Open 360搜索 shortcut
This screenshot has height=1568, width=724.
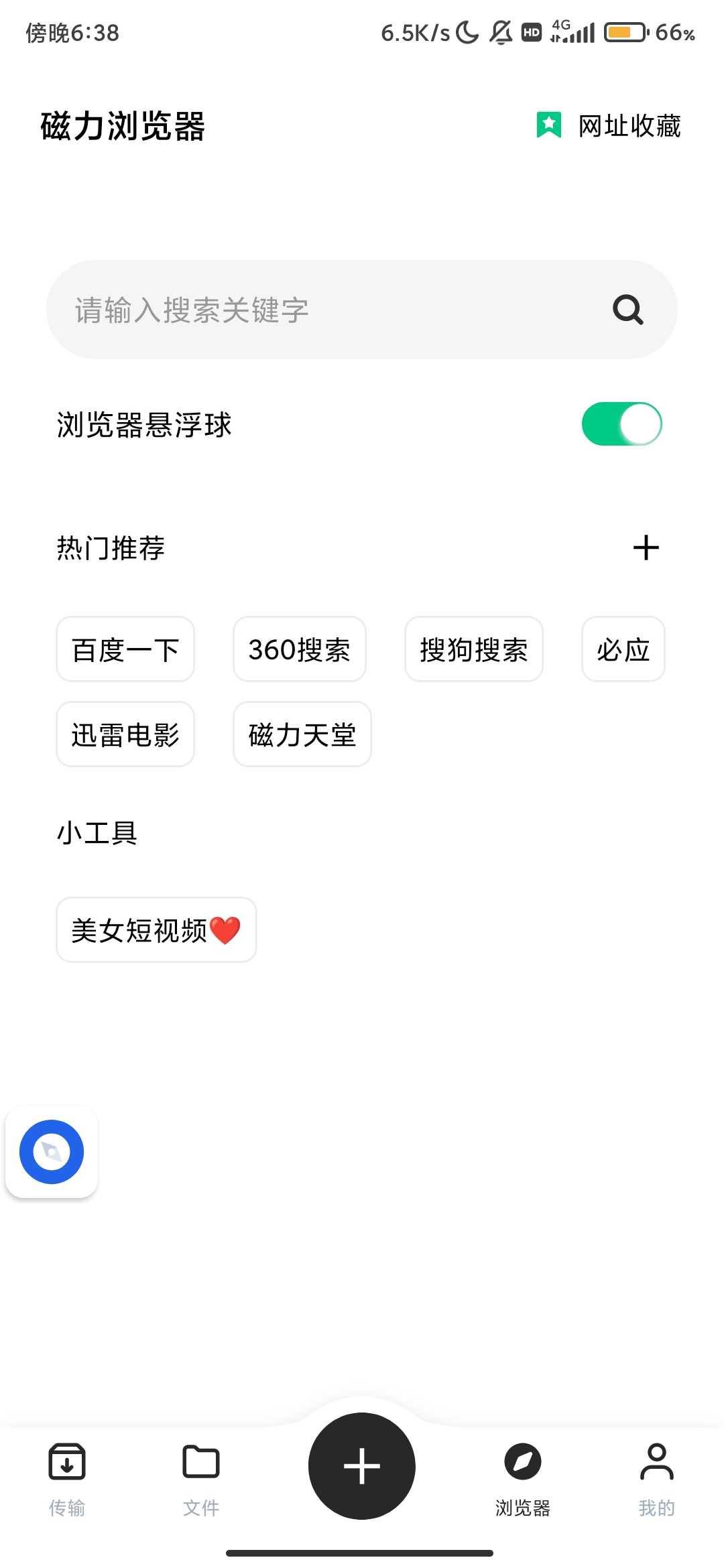coord(299,649)
